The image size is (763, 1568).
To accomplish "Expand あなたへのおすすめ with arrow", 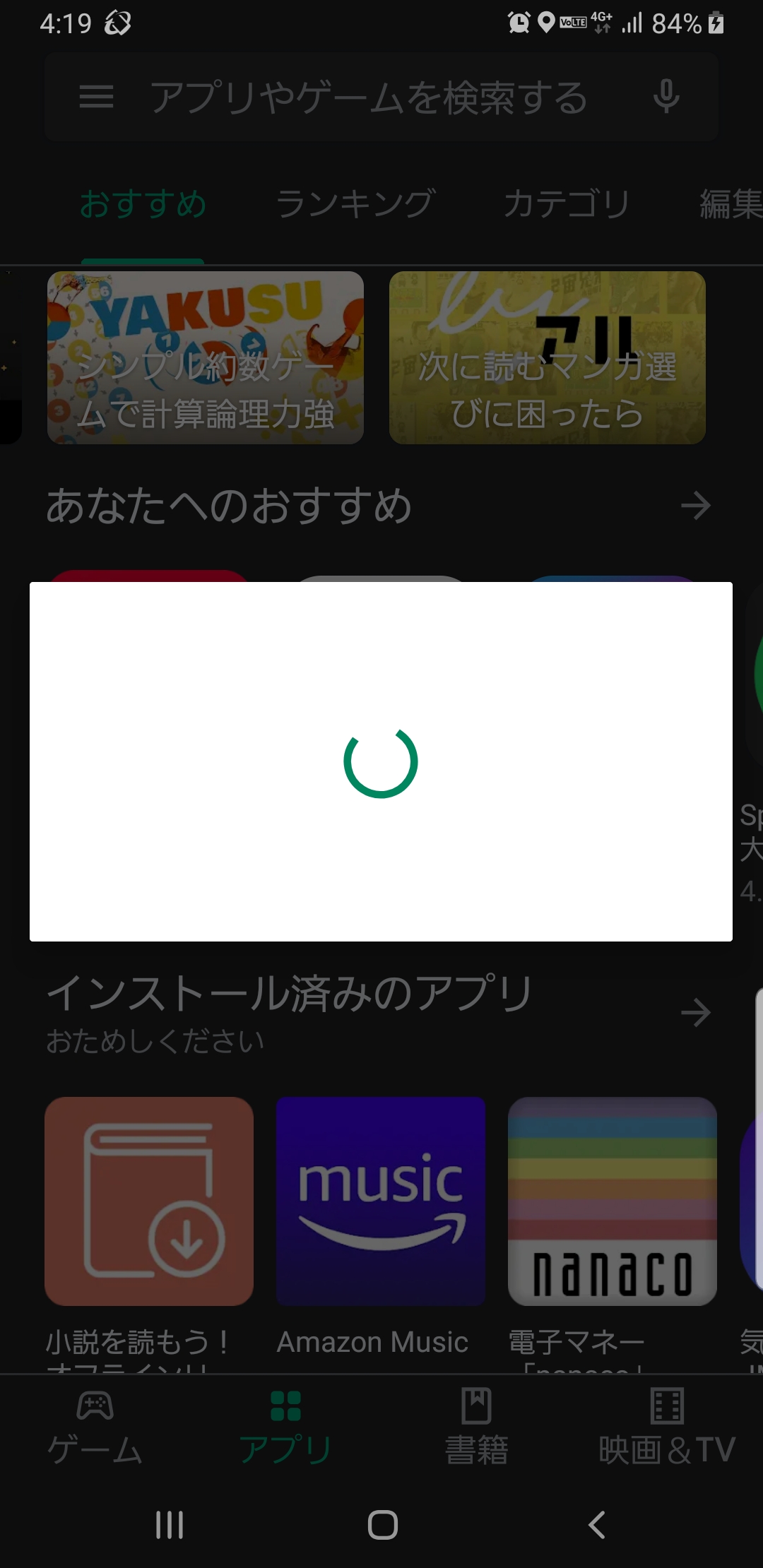I will 696,506.
